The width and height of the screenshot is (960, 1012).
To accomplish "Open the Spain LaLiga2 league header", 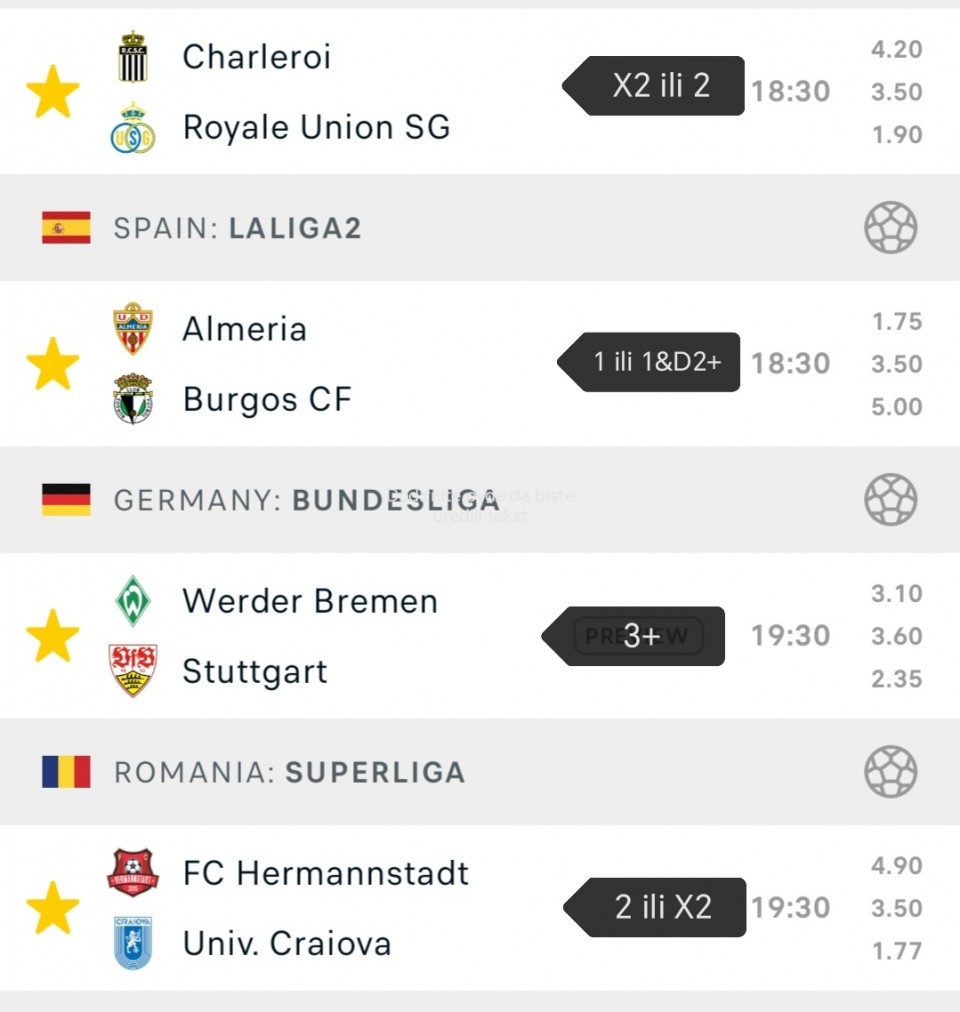I will click(x=237, y=228).
